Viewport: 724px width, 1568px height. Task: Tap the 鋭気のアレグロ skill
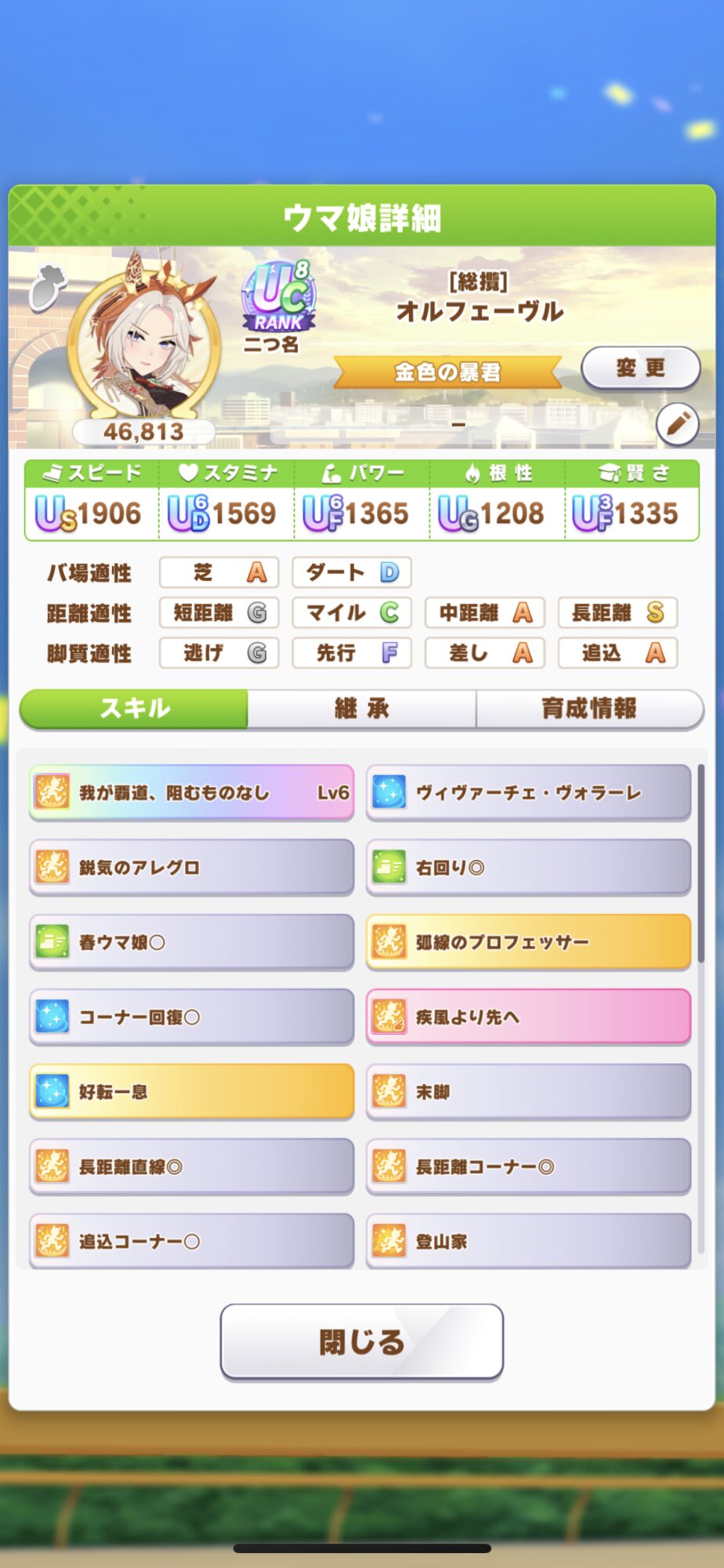click(191, 867)
